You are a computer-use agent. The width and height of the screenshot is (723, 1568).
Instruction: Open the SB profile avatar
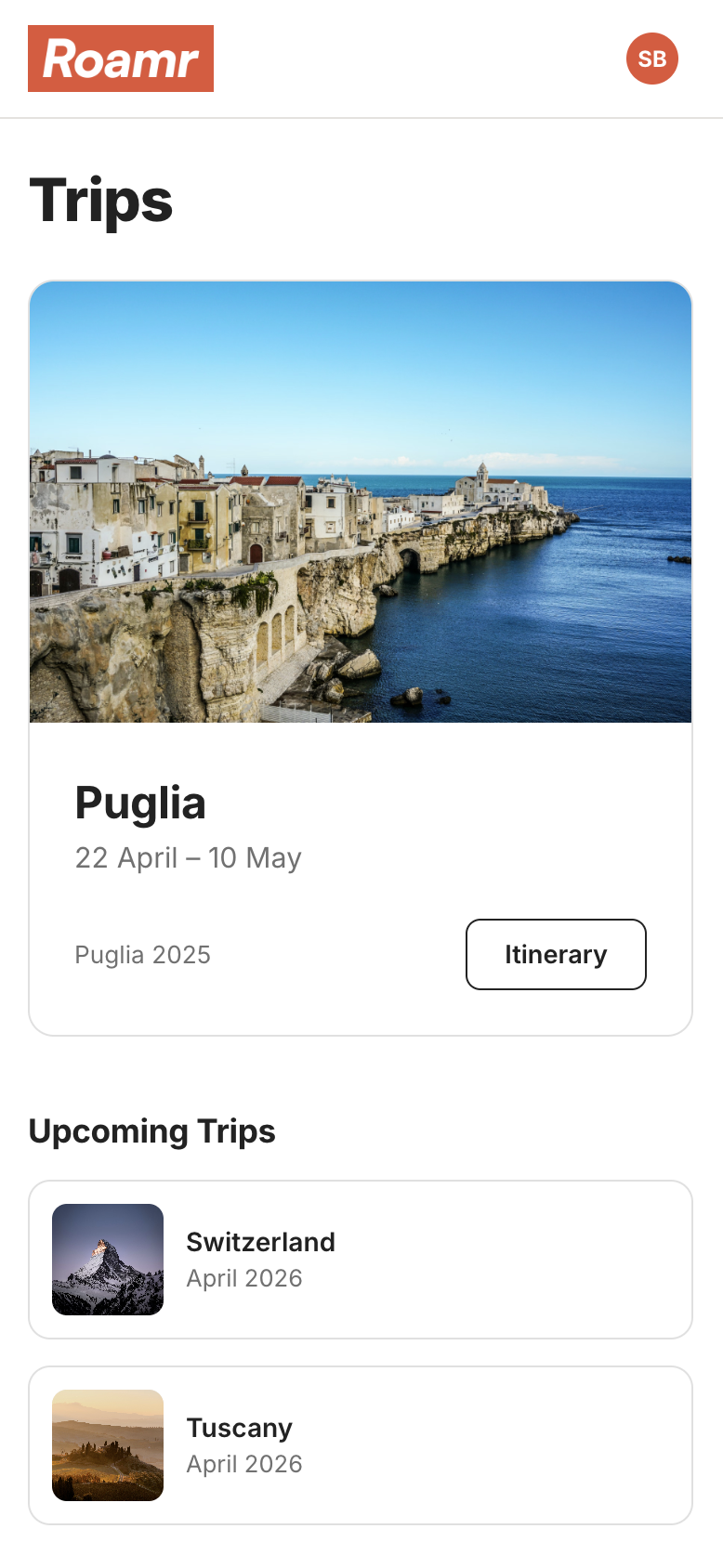pyautogui.click(x=651, y=59)
